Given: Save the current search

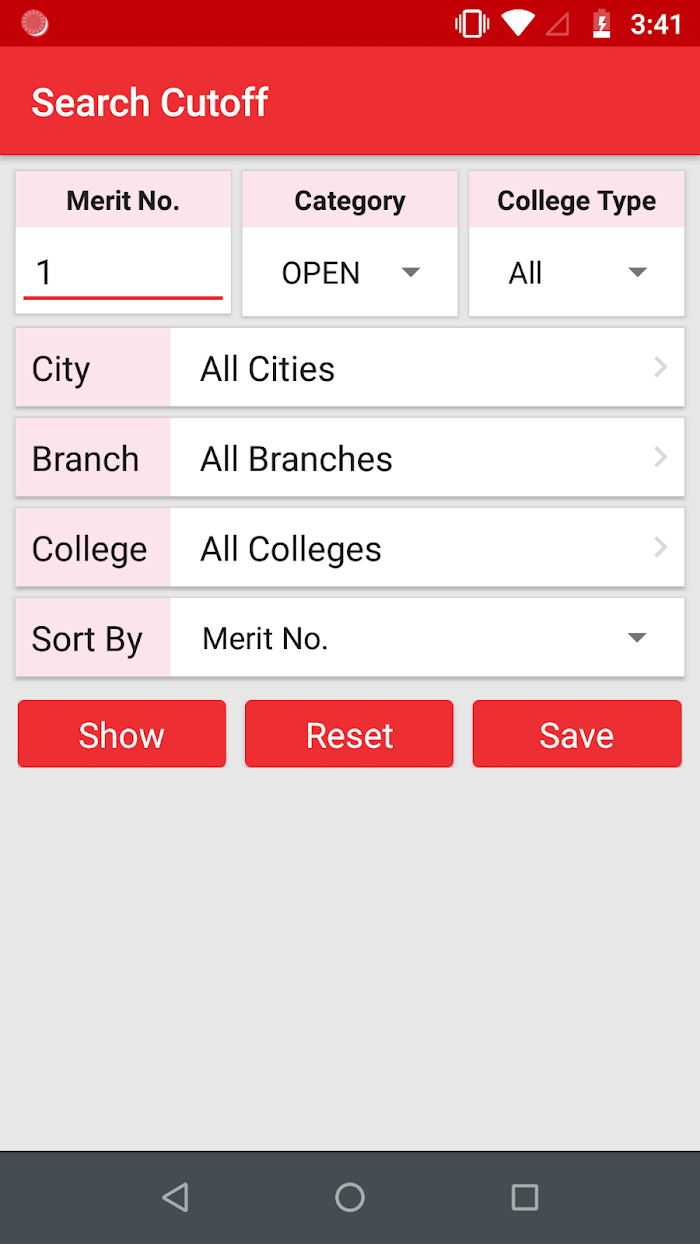Looking at the screenshot, I should [577, 734].
